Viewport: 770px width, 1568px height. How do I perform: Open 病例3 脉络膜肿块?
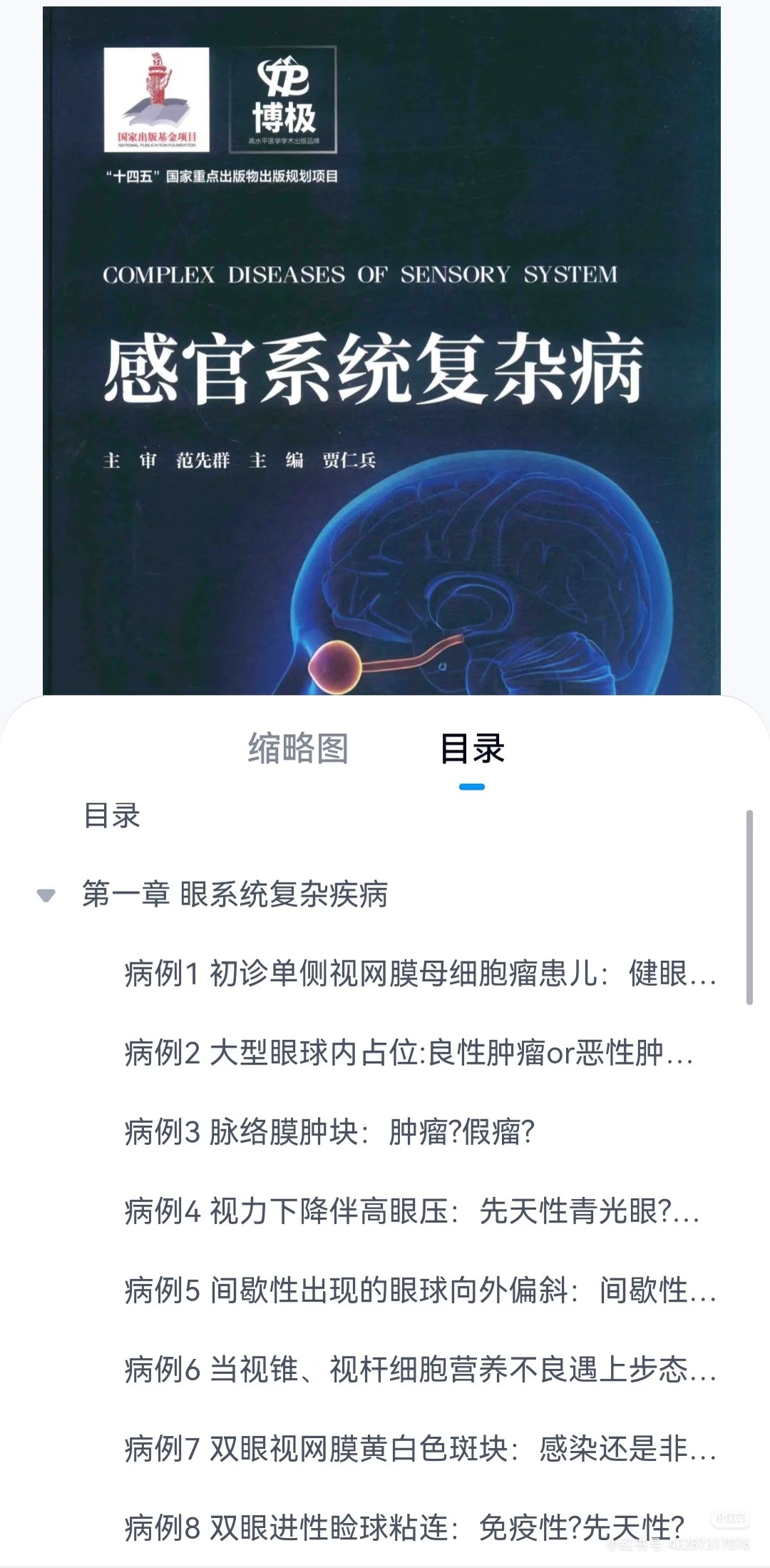329,1132
